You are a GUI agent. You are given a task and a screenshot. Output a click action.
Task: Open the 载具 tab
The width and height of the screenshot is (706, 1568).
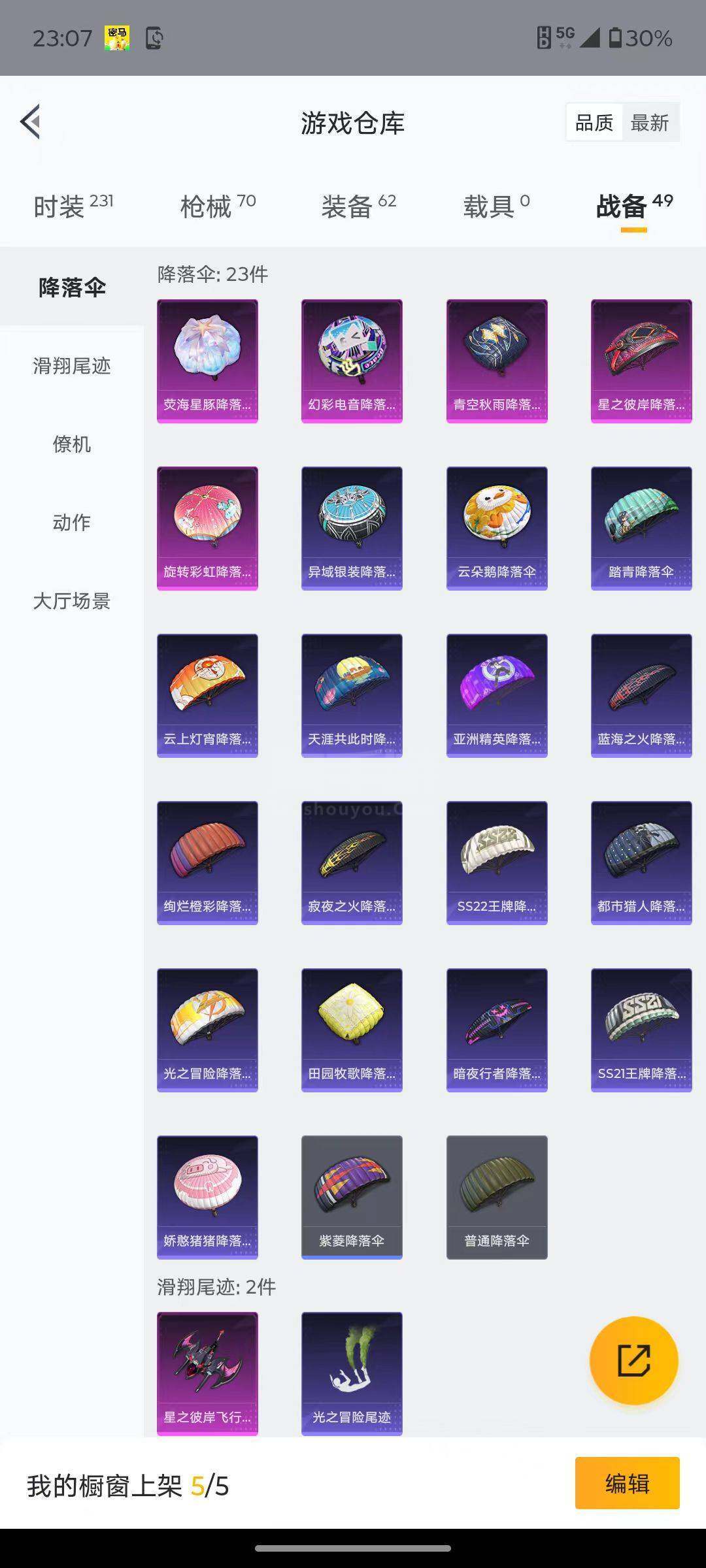[x=497, y=206]
